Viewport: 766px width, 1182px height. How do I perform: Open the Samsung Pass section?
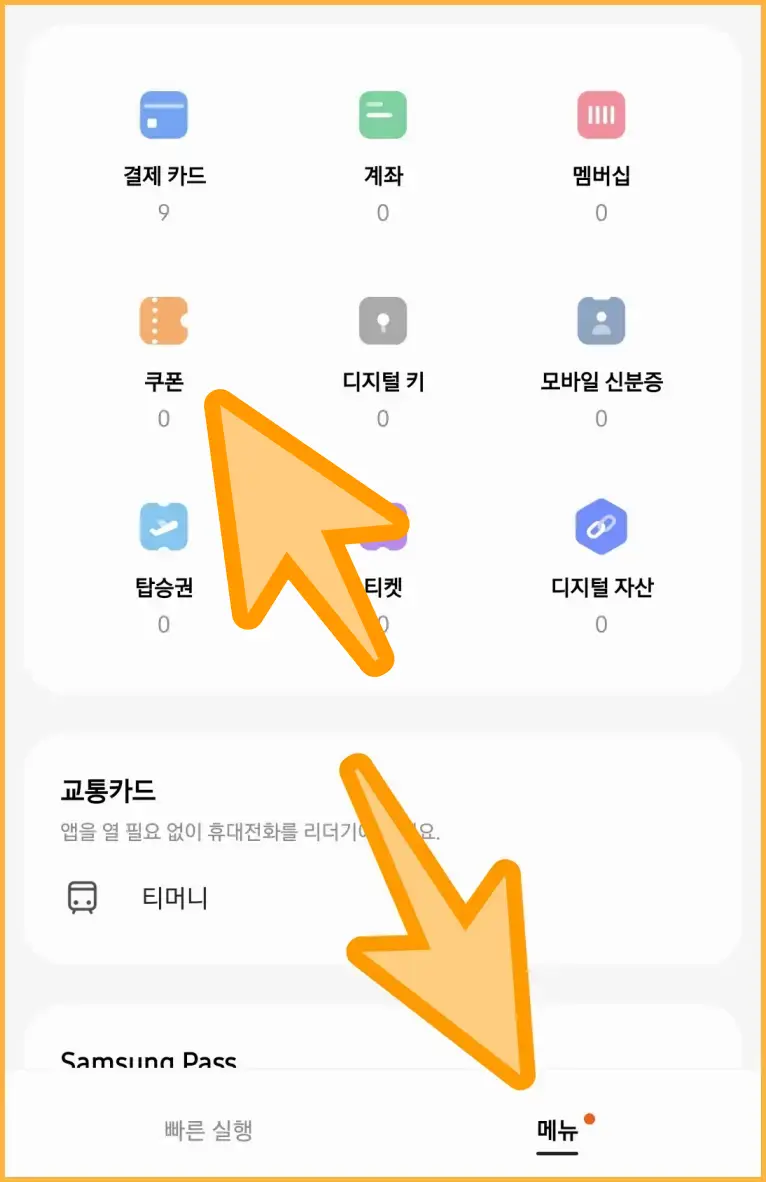pos(148,1062)
